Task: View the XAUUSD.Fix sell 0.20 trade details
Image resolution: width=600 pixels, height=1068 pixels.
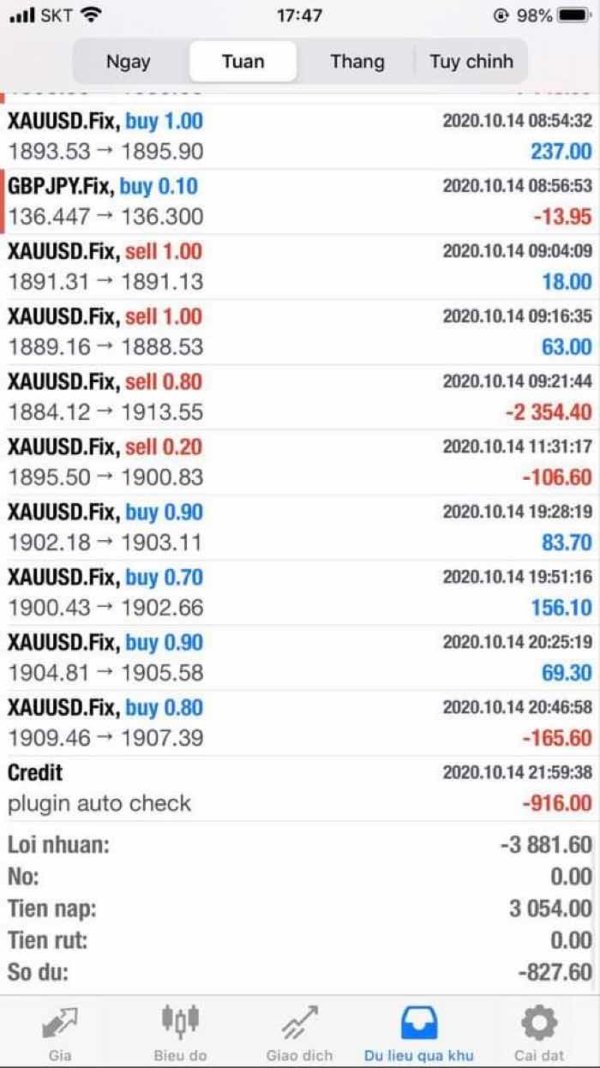Action: 300,462
